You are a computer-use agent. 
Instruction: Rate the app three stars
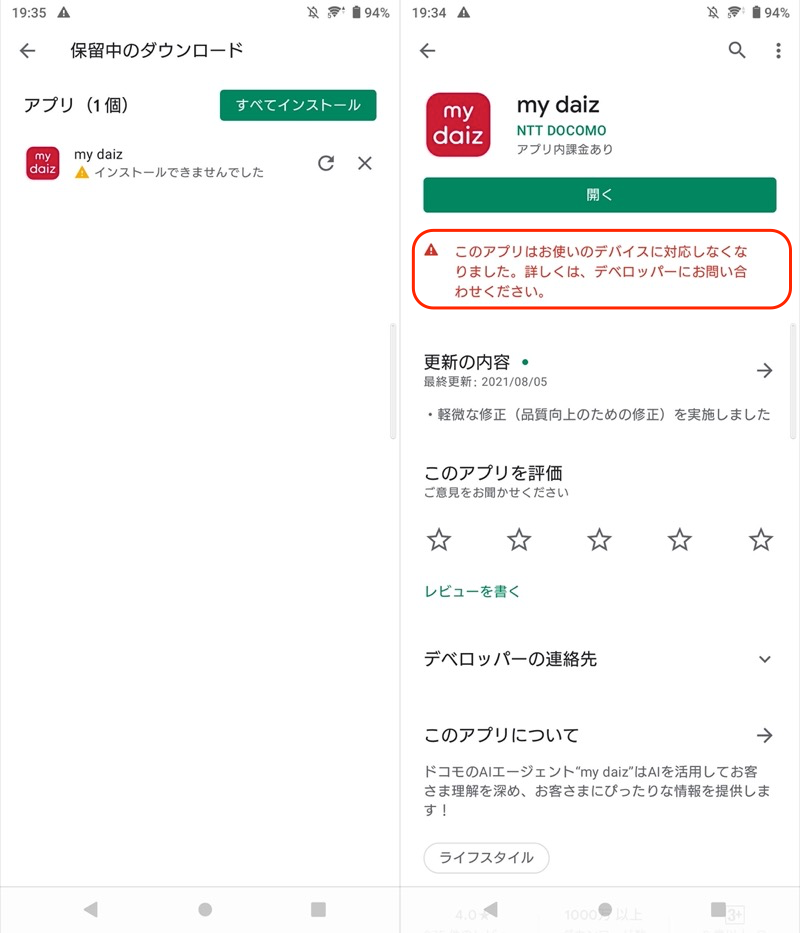[599, 540]
